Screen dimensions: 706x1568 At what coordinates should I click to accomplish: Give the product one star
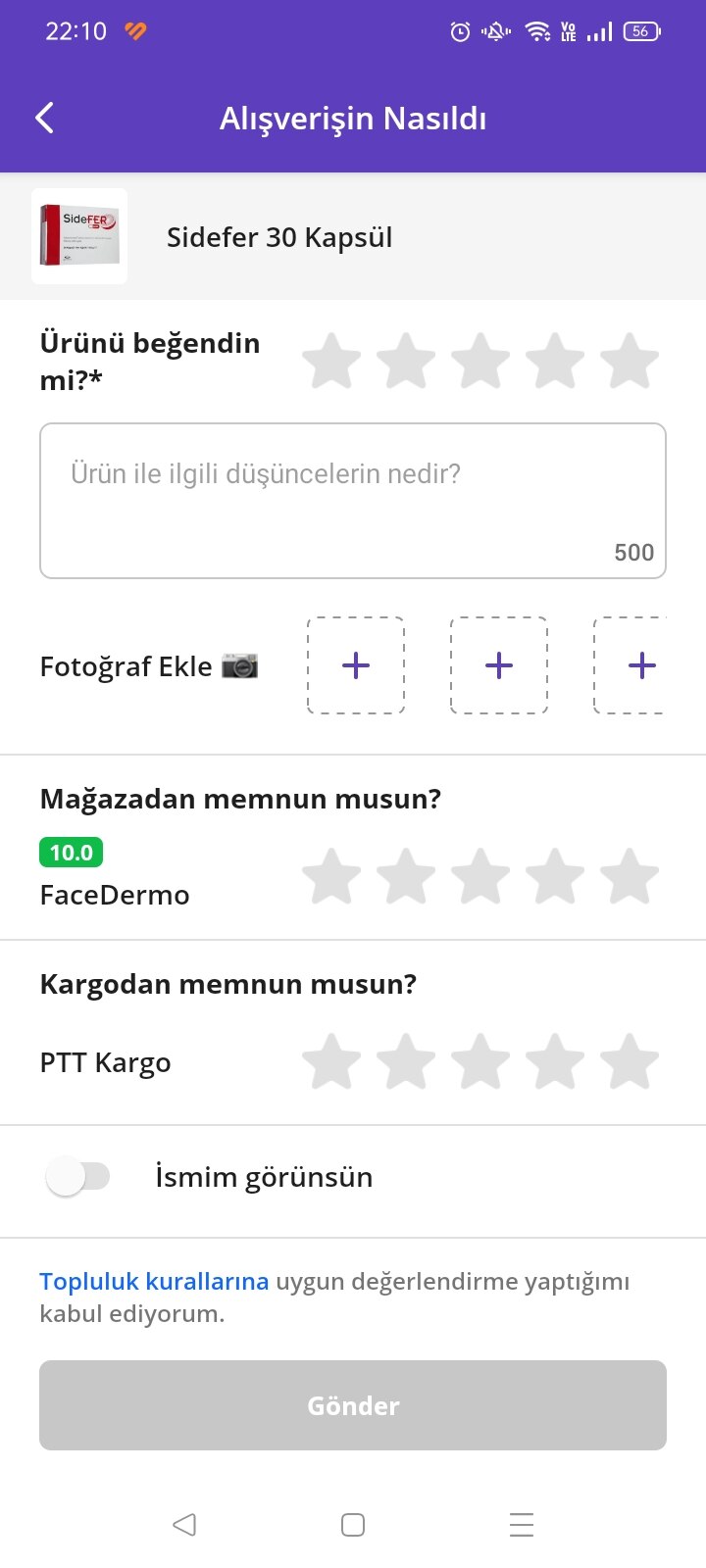click(x=331, y=361)
